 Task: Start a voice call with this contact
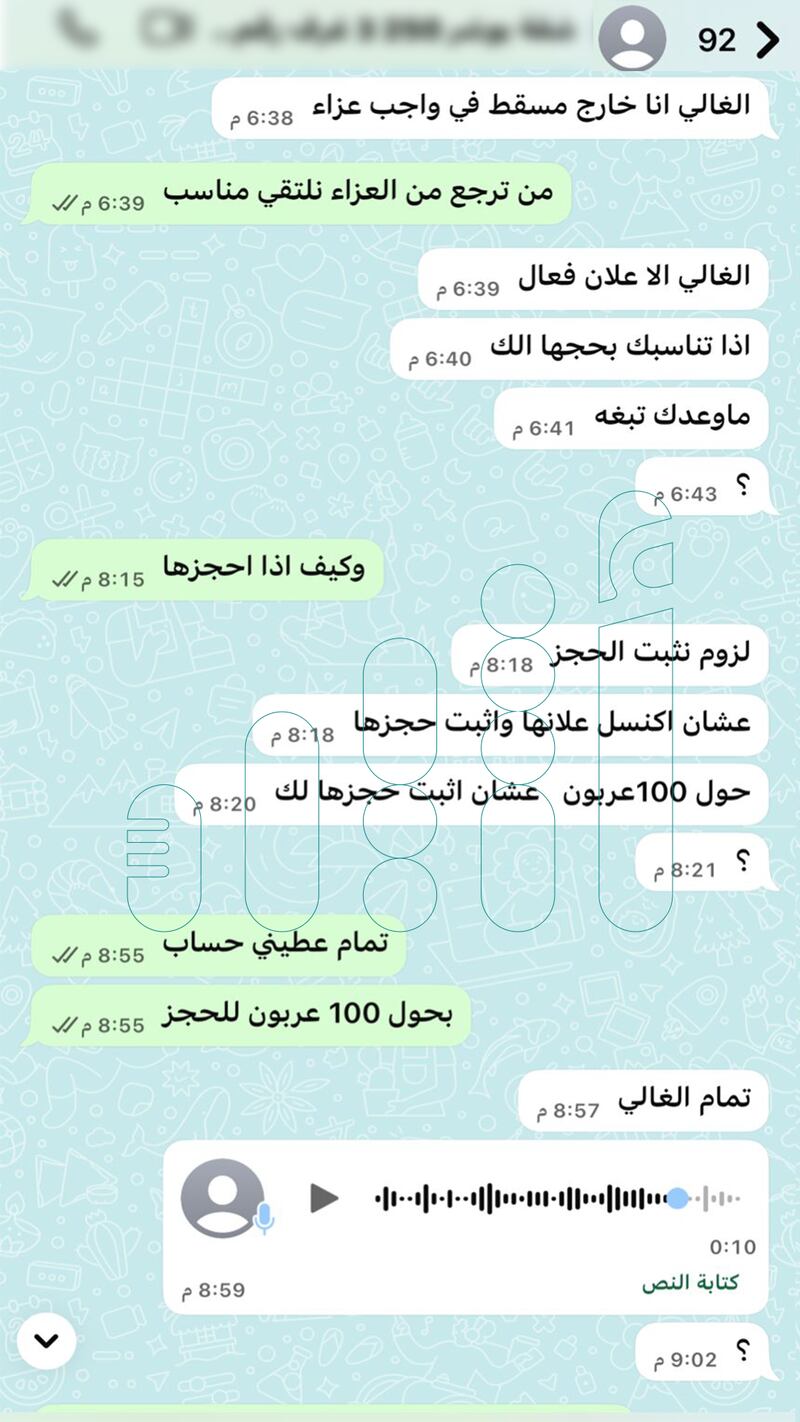coord(77,28)
